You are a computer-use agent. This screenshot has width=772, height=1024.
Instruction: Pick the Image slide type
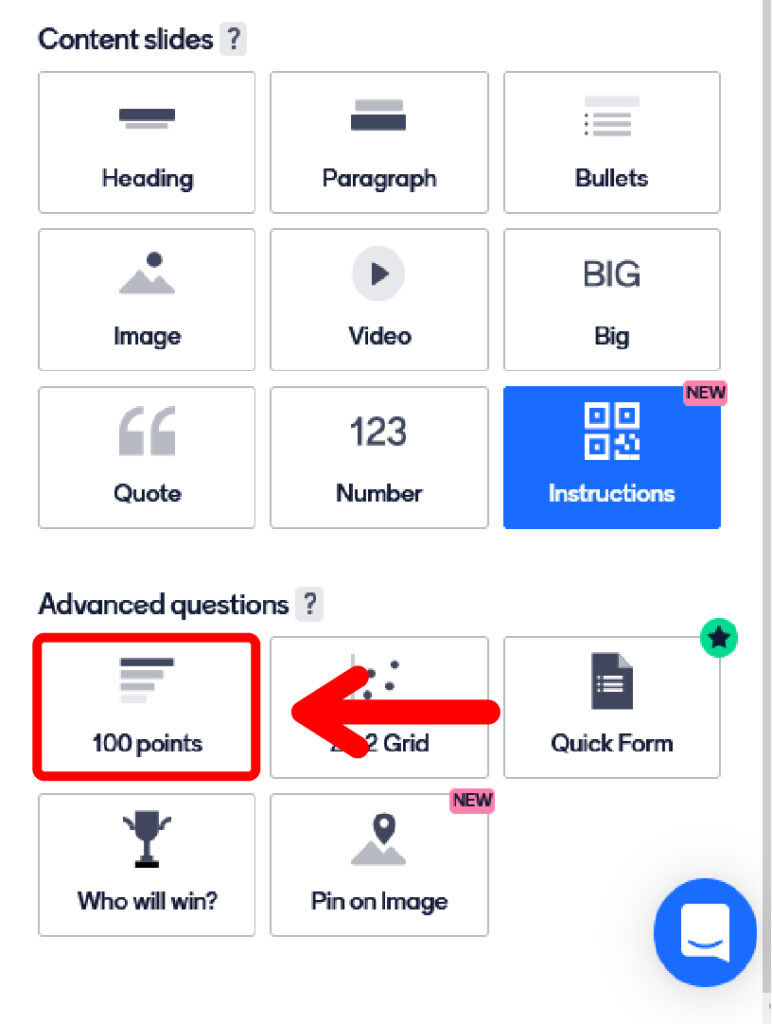(x=147, y=300)
